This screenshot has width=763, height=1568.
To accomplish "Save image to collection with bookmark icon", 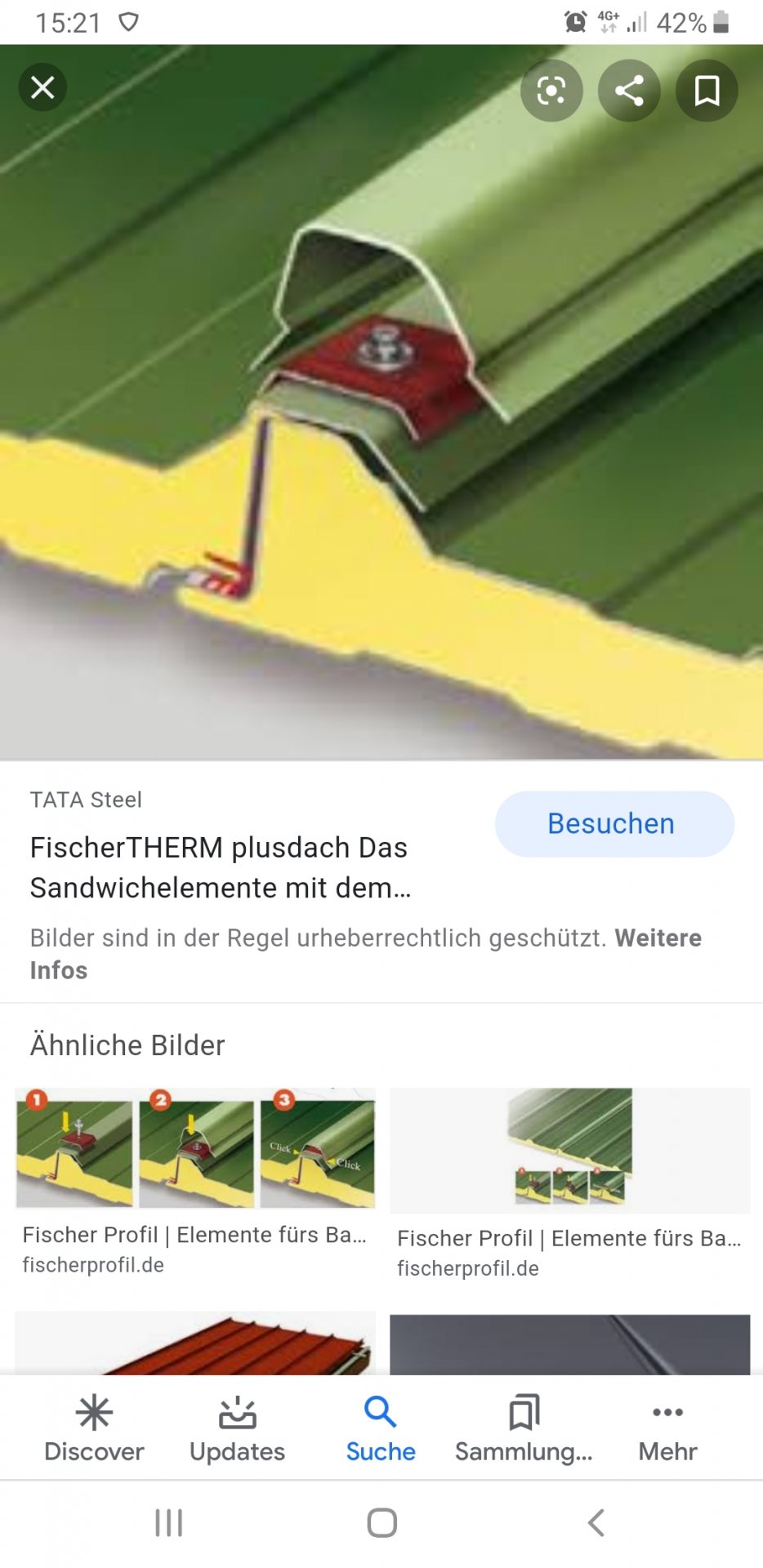I will [707, 91].
